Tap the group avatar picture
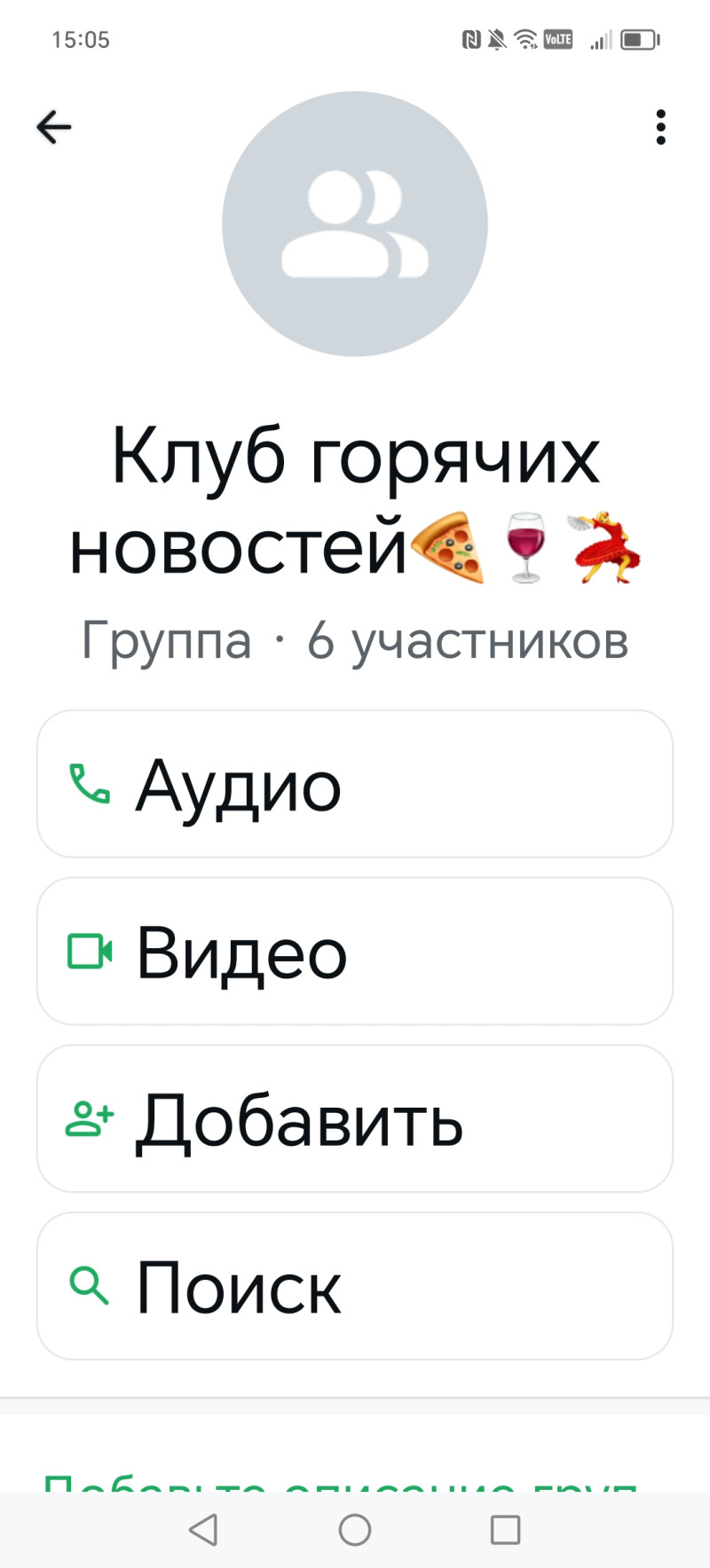 [355, 223]
